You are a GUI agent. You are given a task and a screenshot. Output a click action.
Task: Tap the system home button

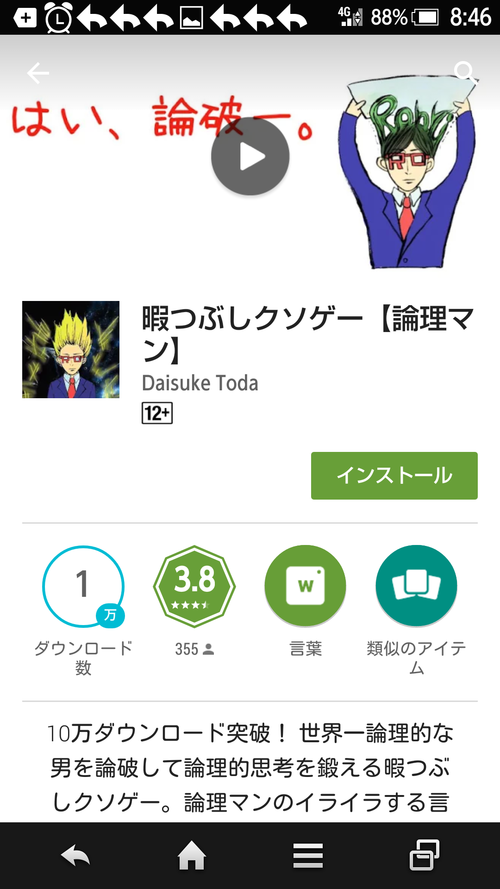[192, 854]
